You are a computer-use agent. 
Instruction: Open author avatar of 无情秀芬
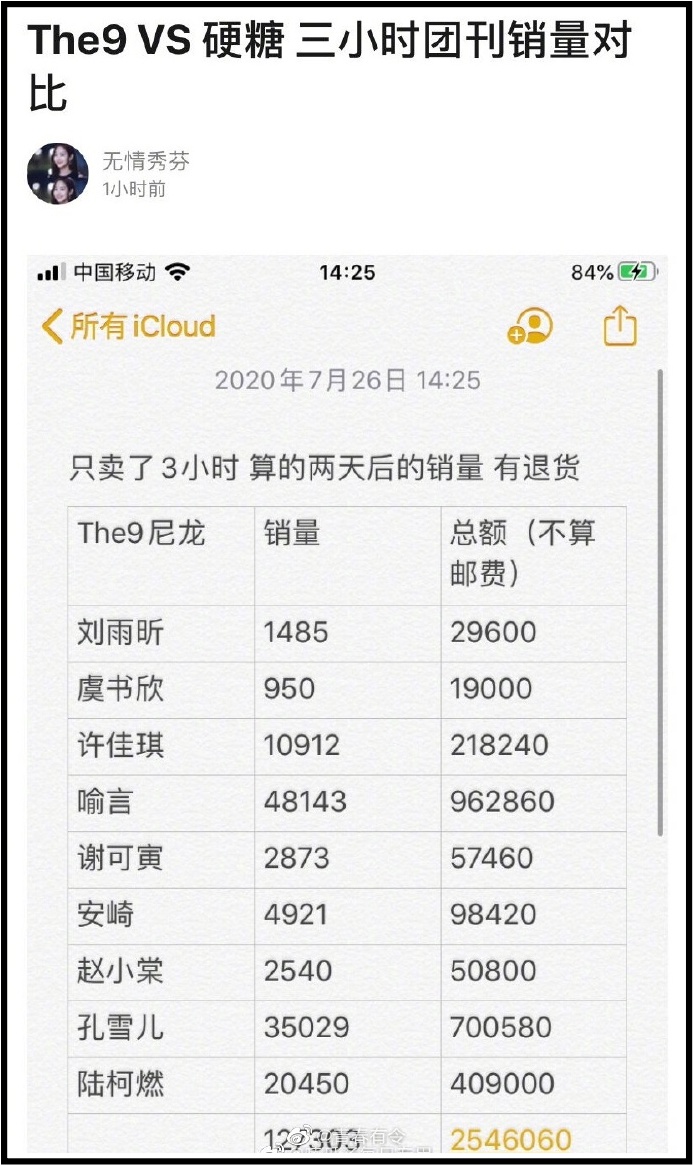pyautogui.click(x=57, y=173)
